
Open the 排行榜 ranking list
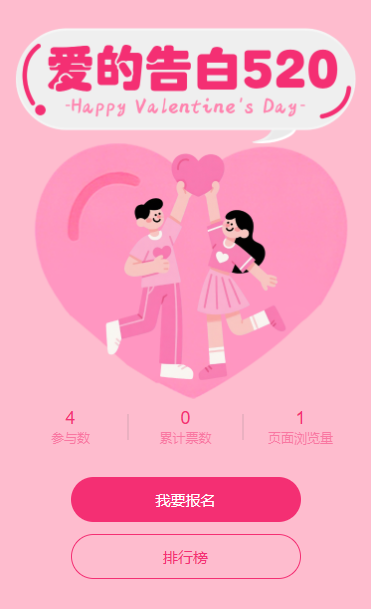[x=186, y=557]
